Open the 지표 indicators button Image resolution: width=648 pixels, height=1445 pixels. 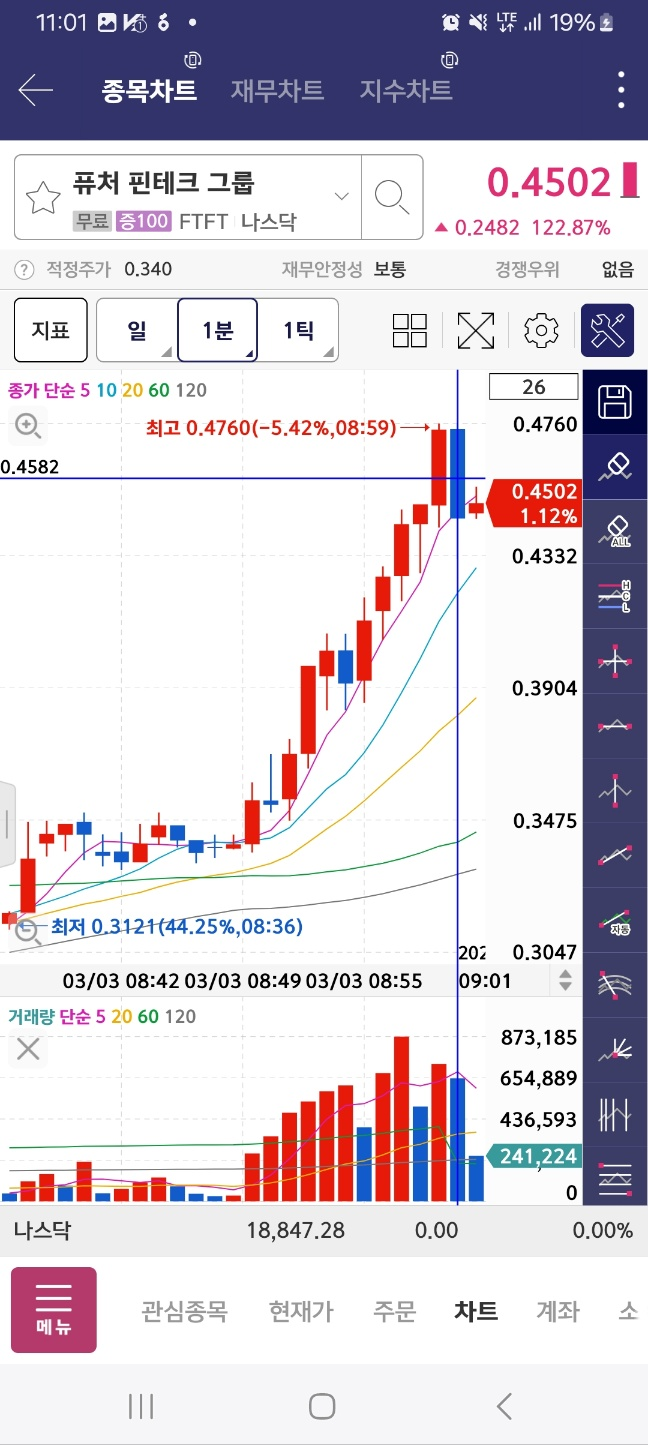pos(51,330)
